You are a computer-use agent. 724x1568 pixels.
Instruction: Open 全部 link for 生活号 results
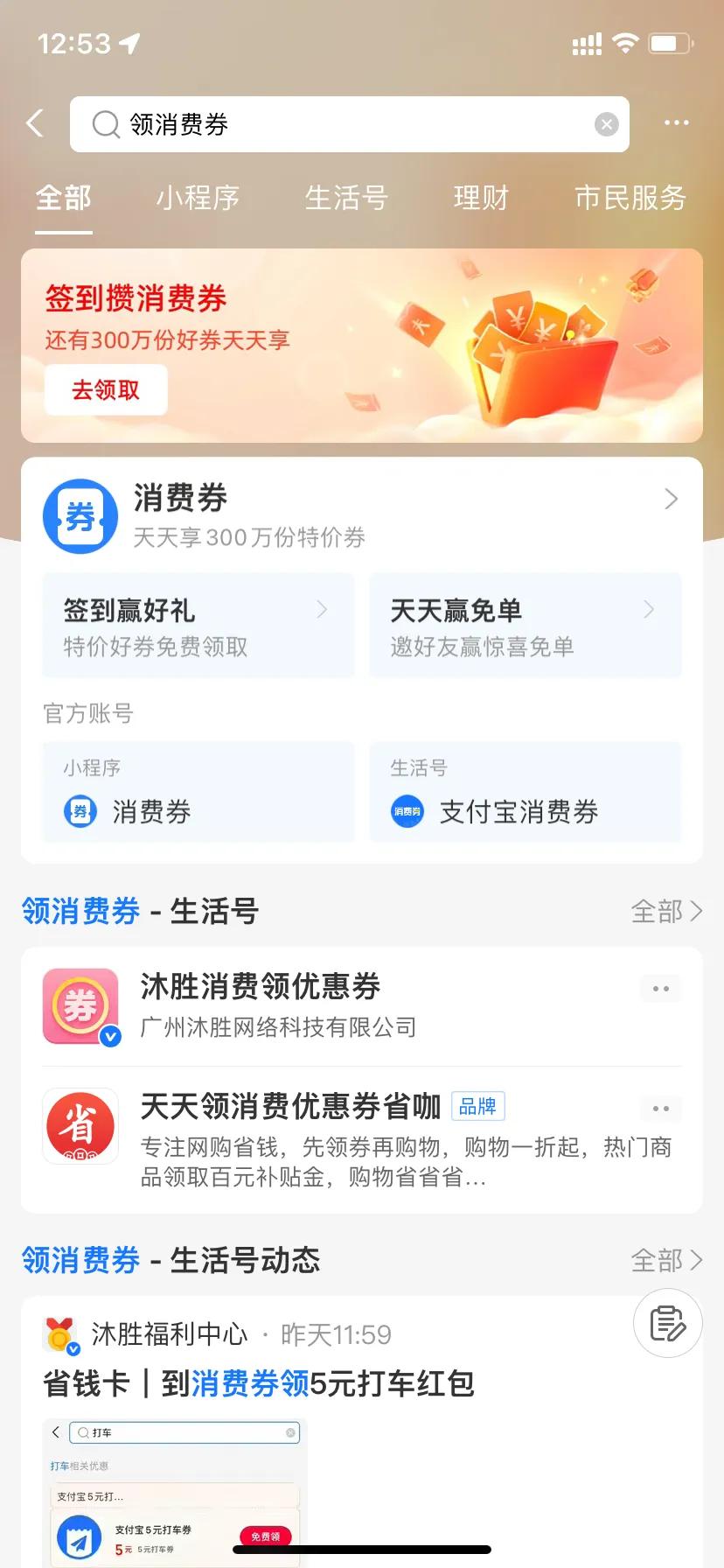coord(666,912)
